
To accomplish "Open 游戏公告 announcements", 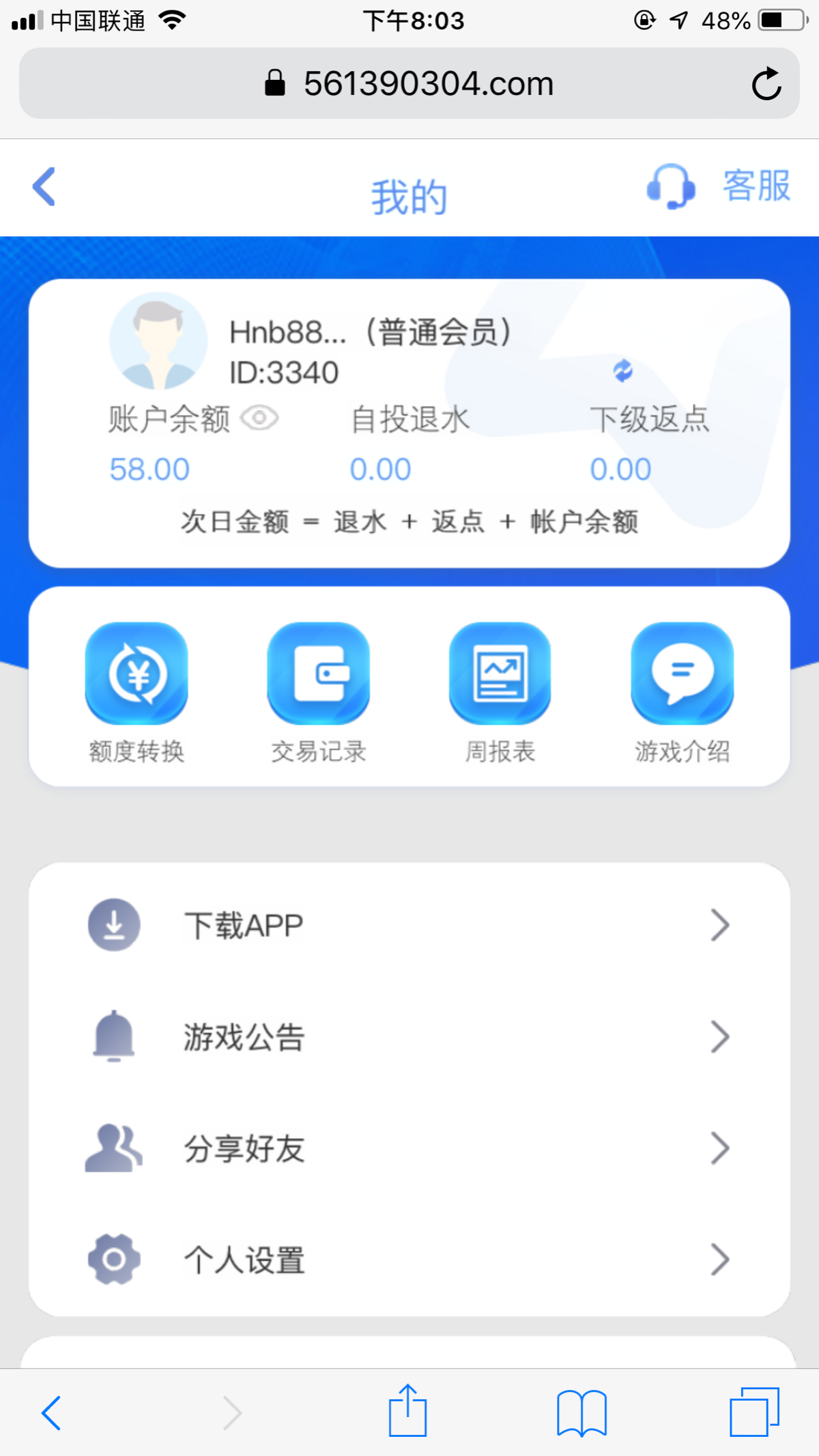I will pyautogui.click(x=244, y=1037).
